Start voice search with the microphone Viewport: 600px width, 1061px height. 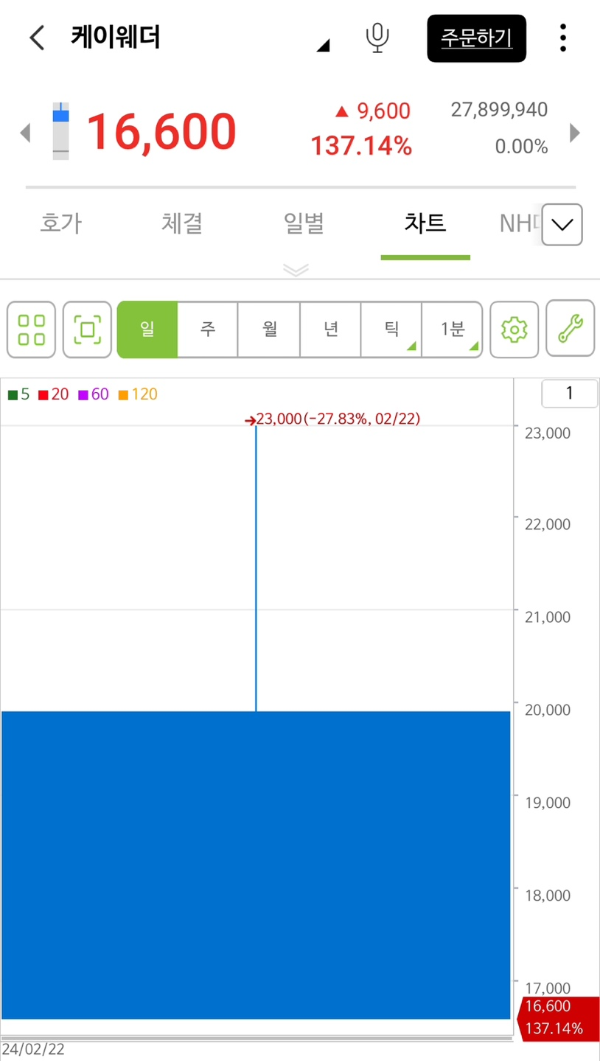tap(377, 38)
